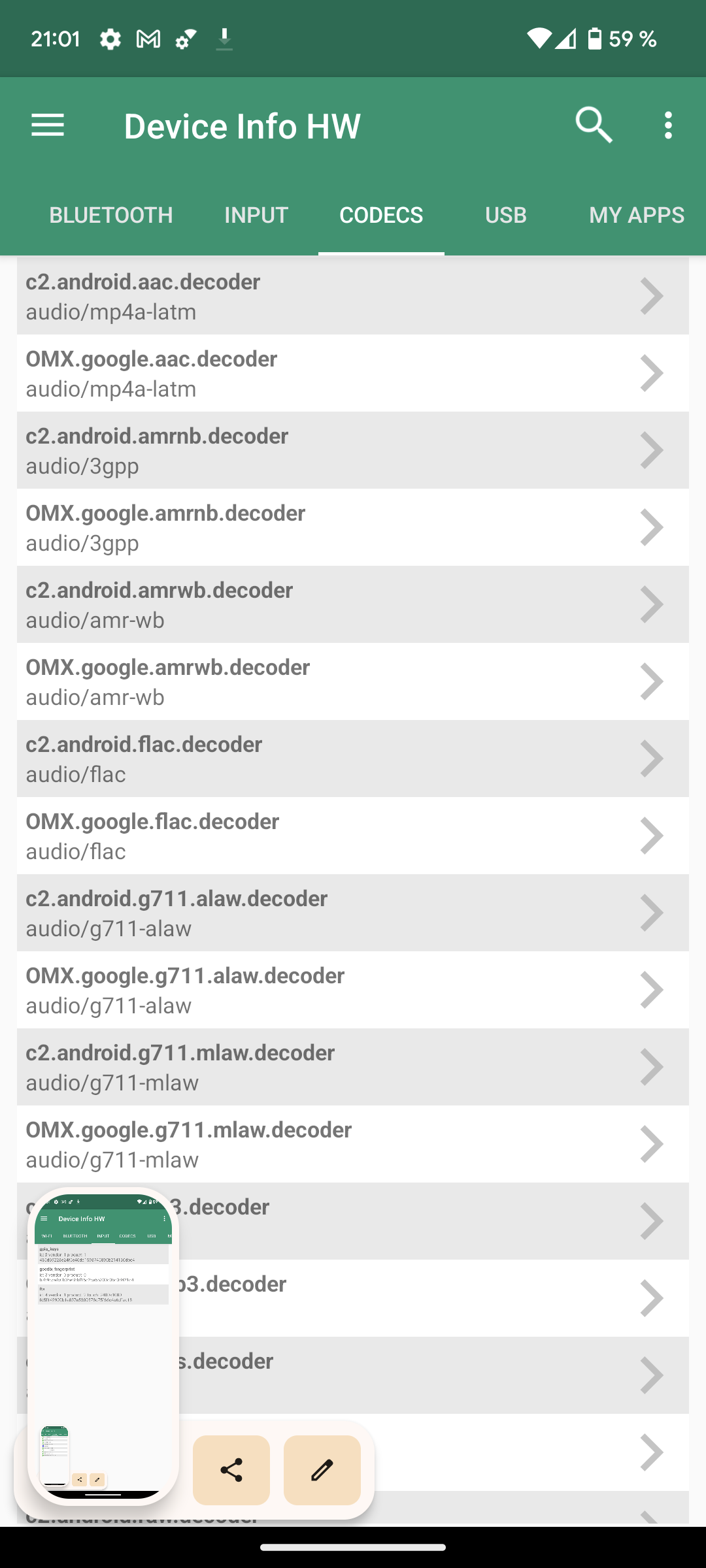Select the c2.android.amrwb.decoder row
This screenshot has width=706, height=1568.
(x=353, y=604)
